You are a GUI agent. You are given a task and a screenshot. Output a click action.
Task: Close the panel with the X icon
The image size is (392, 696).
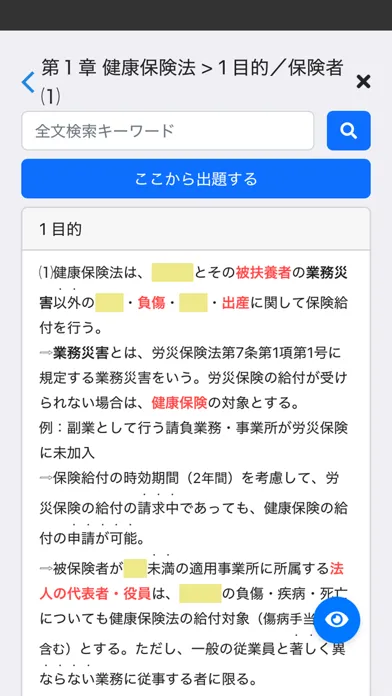pos(363,82)
